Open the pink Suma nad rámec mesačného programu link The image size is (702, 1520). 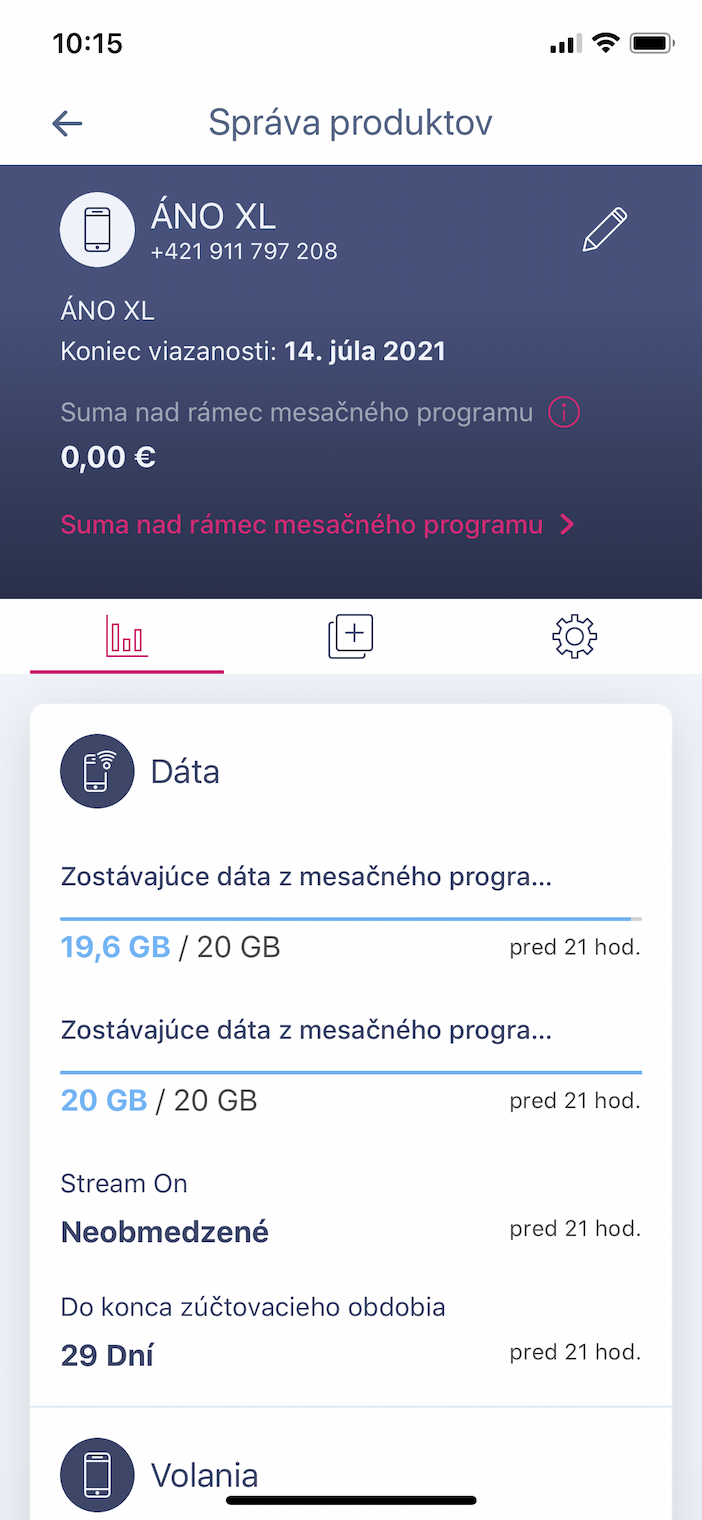click(317, 525)
